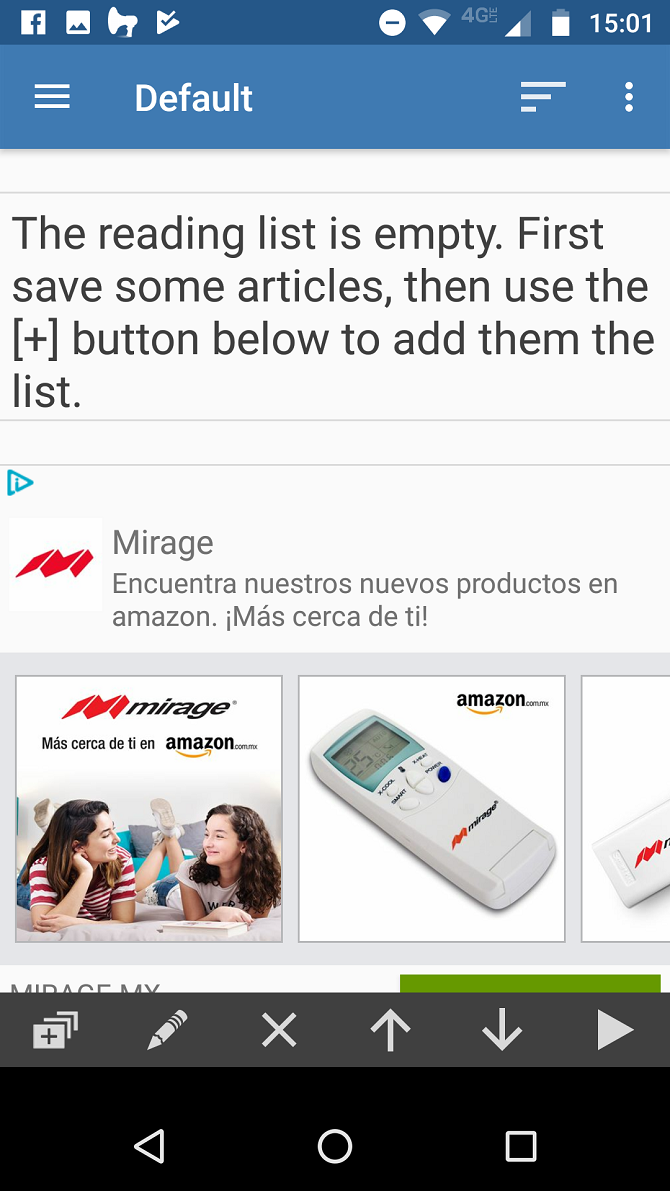The height and width of the screenshot is (1191, 670).
Task: Open the remote control product ad
Action: tap(432, 809)
